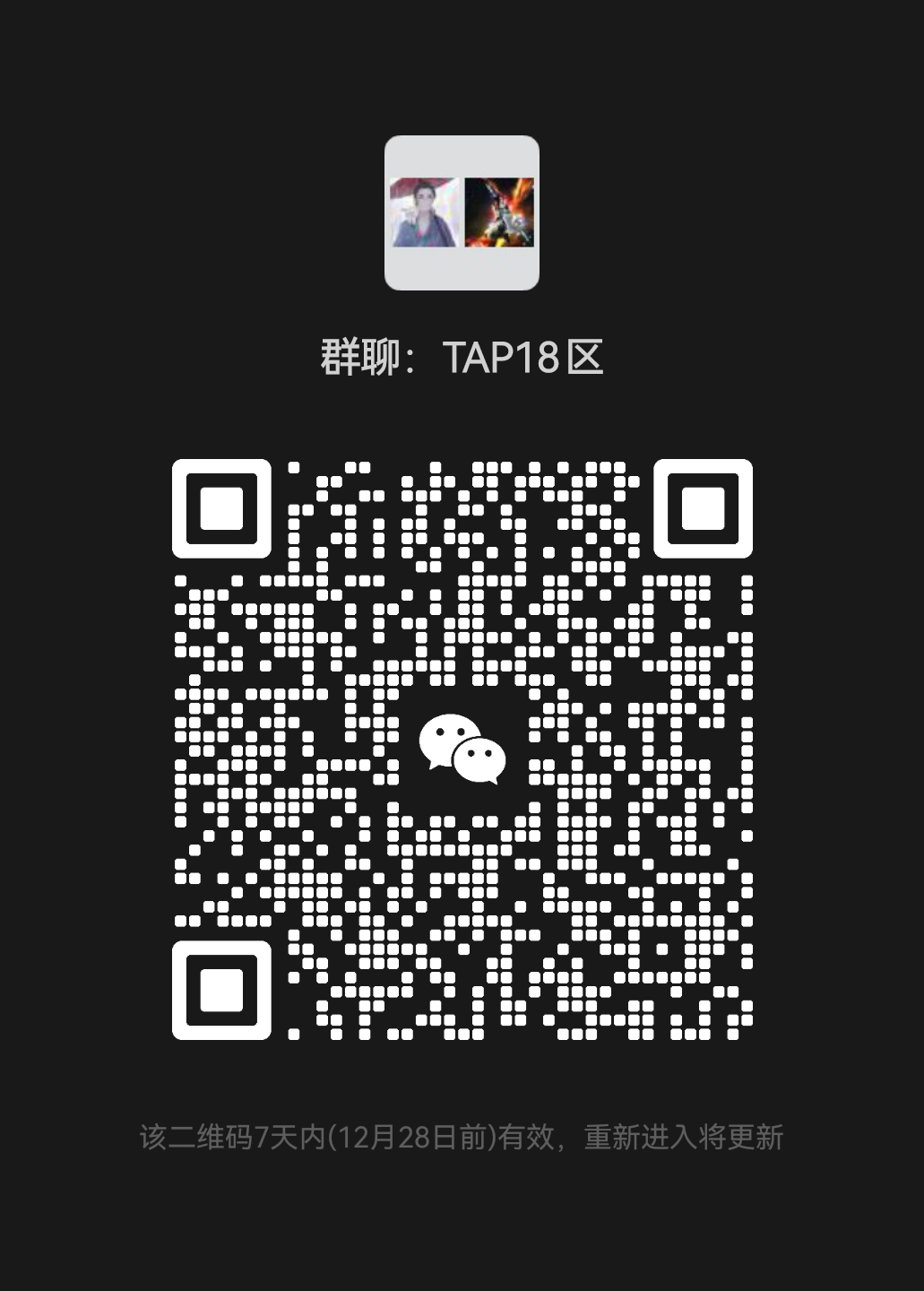Click the right game-art photo in the group avatar

(498, 213)
